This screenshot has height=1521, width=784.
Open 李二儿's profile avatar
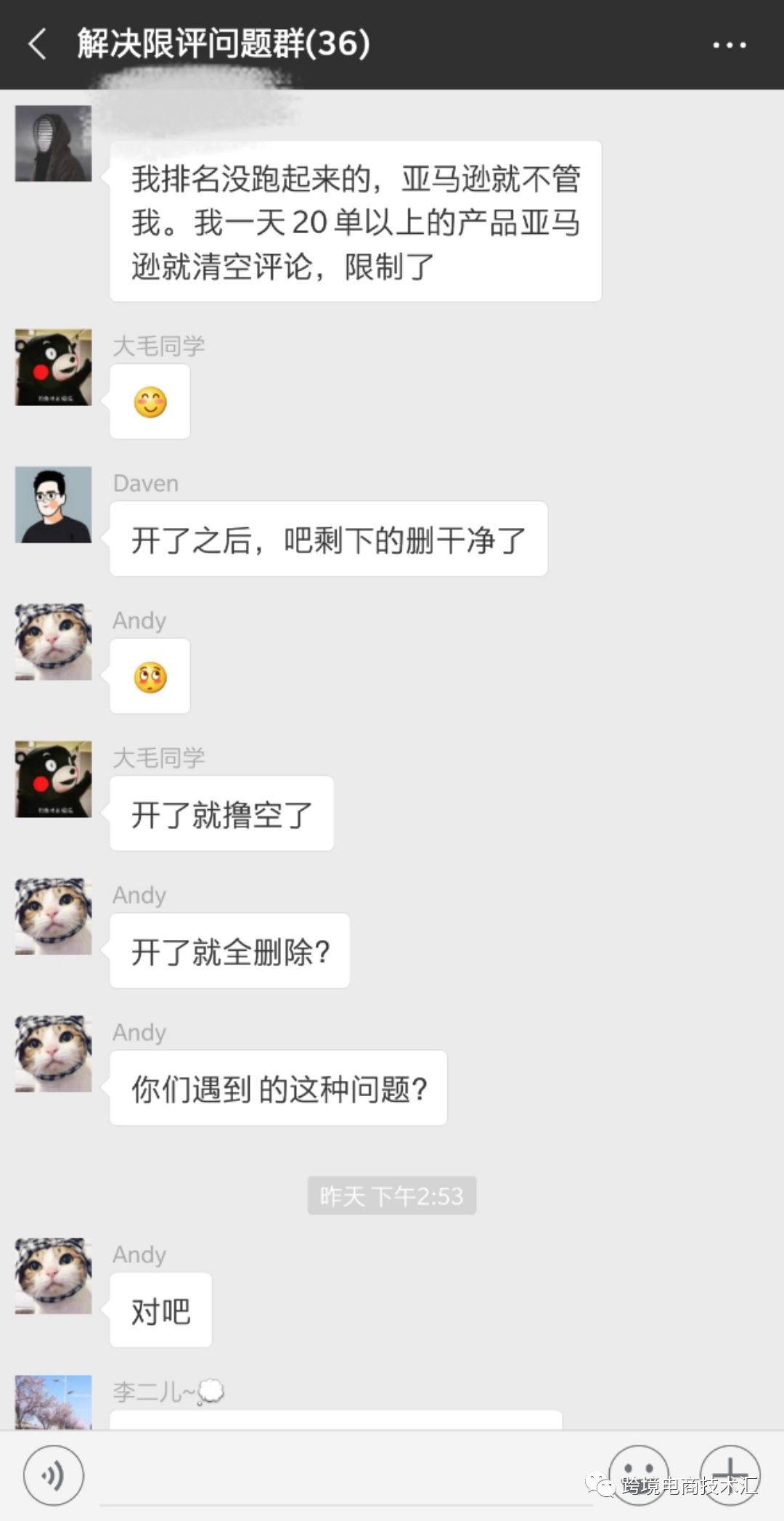point(54,1402)
